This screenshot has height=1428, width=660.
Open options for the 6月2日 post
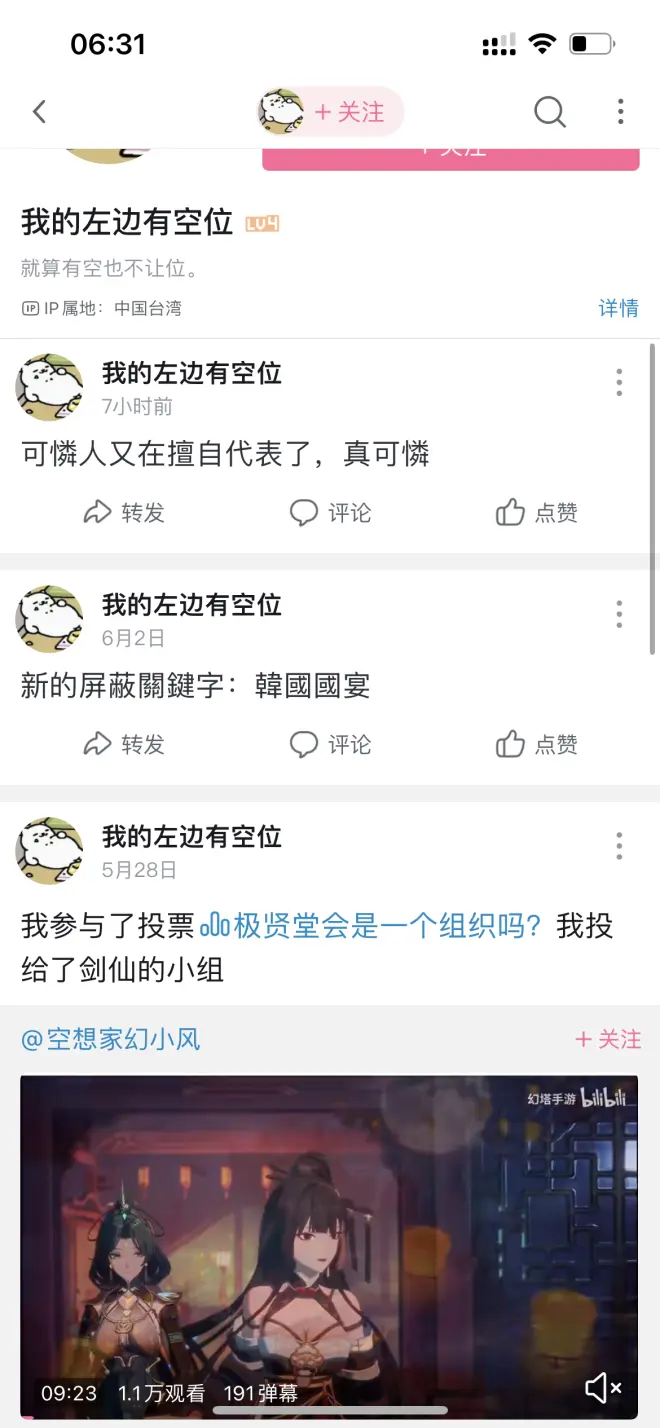point(619,614)
